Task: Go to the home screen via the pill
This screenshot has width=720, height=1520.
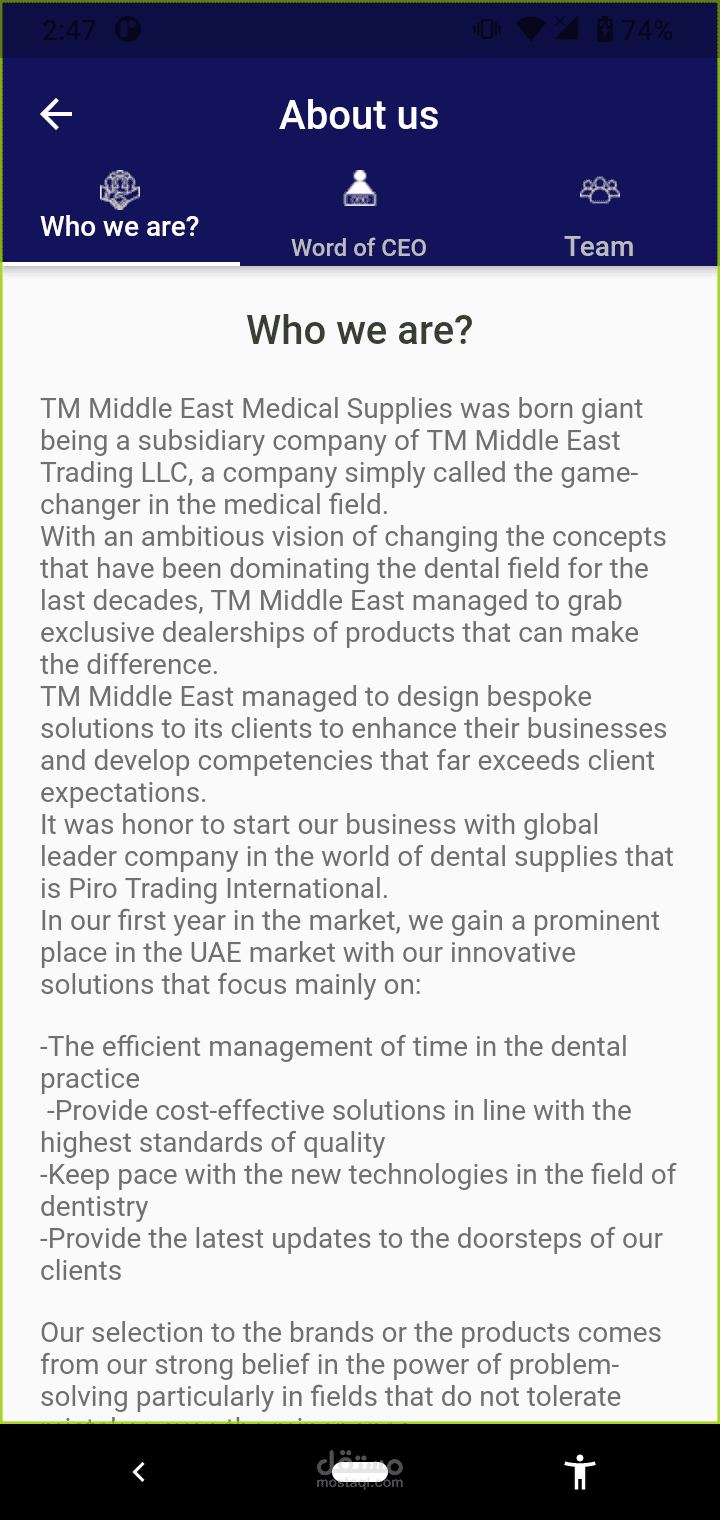Action: pyautogui.click(x=360, y=1471)
